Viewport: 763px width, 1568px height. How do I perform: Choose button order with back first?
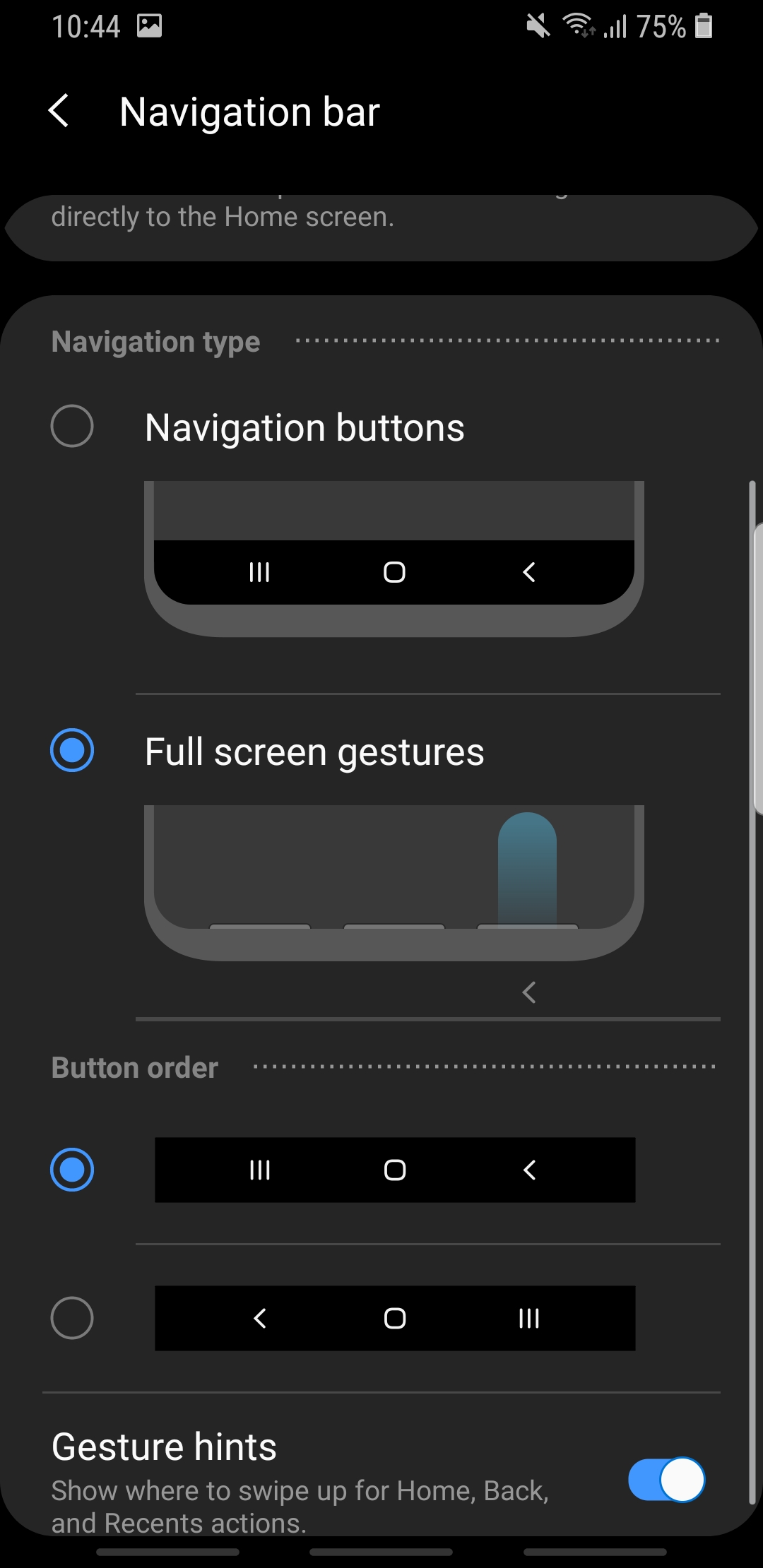[72, 1318]
